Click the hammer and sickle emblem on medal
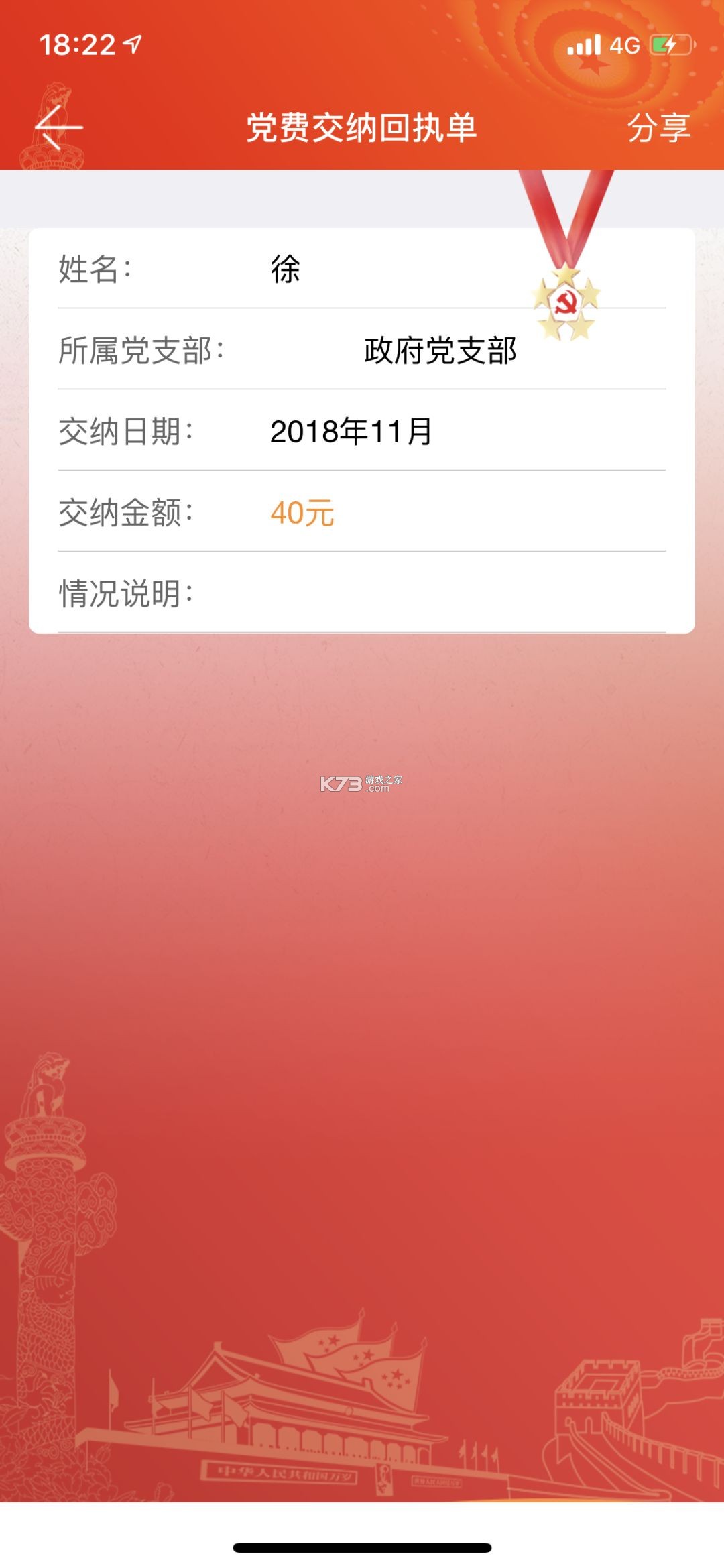 click(x=565, y=303)
